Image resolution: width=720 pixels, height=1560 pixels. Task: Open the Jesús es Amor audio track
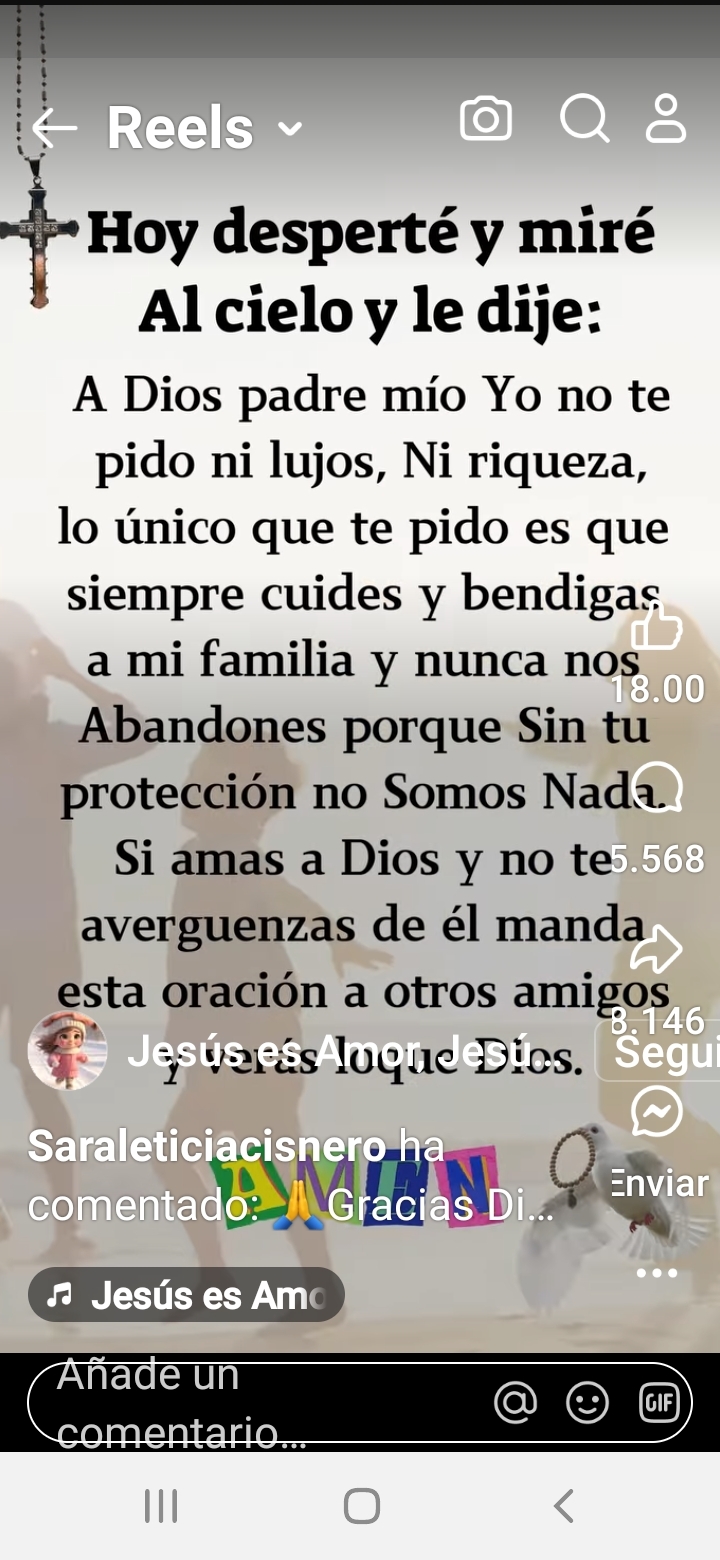coord(186,1295)
